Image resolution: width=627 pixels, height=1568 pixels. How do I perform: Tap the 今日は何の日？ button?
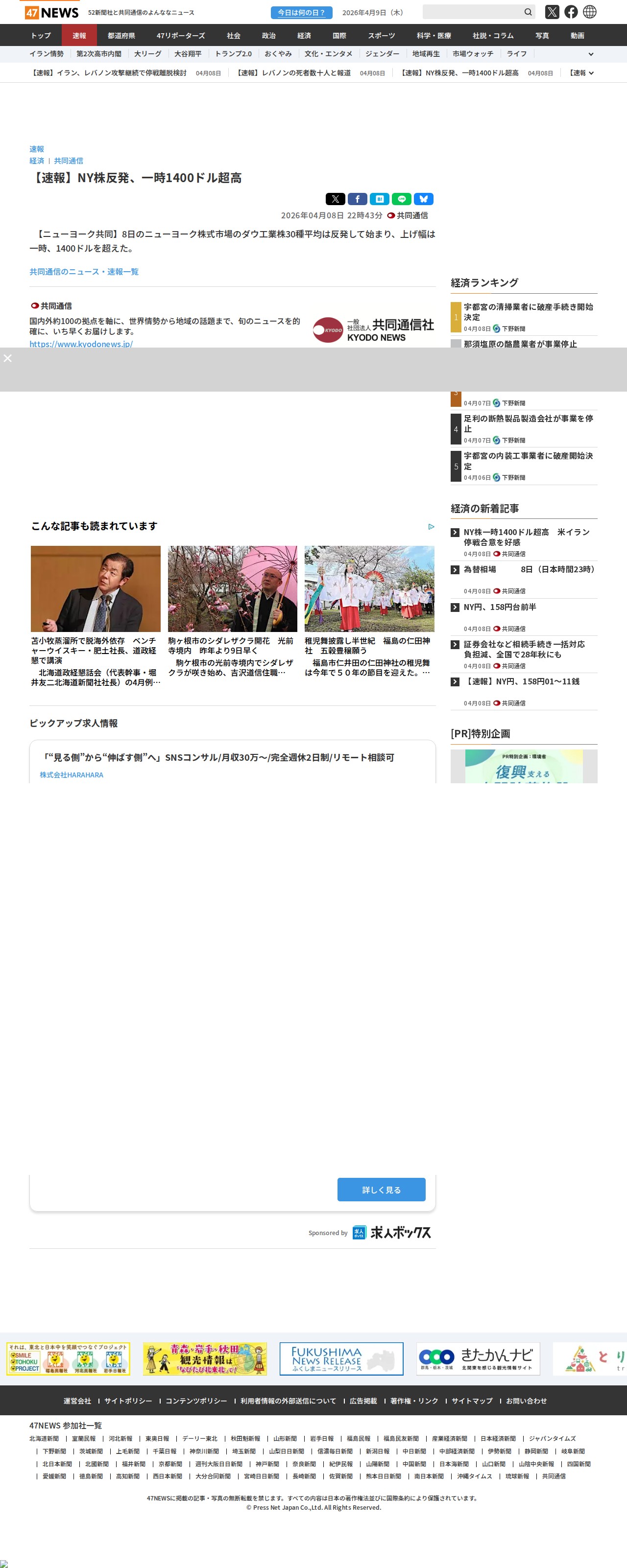(302, 13)
